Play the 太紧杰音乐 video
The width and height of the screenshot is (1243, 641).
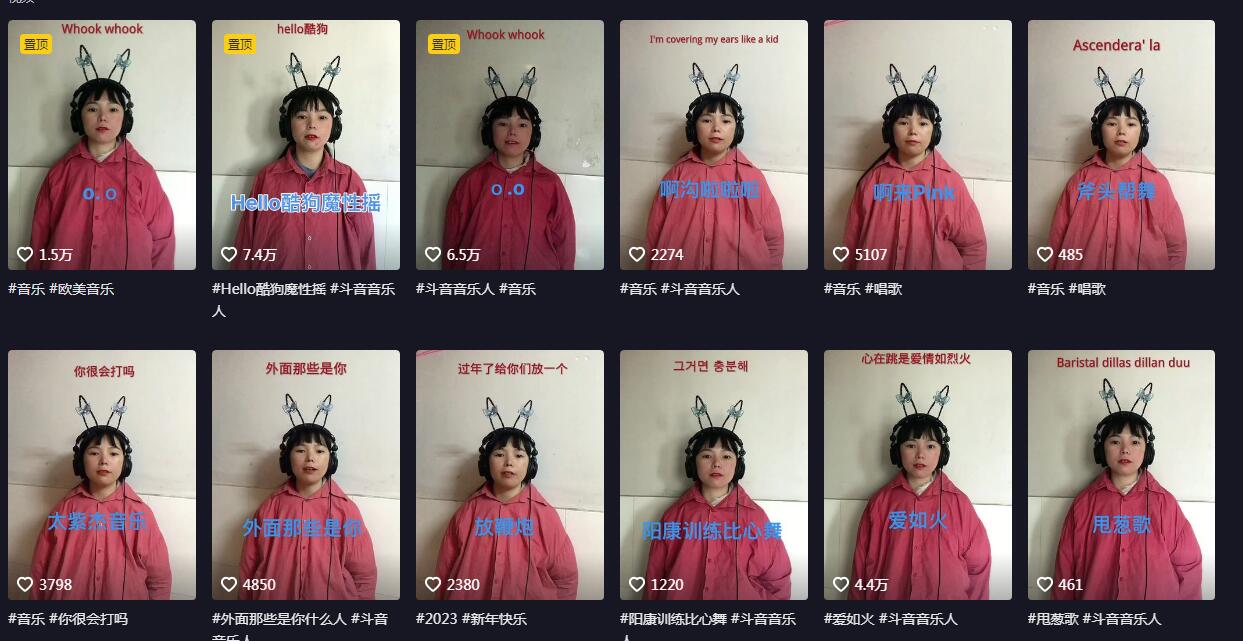pos(102,475)
